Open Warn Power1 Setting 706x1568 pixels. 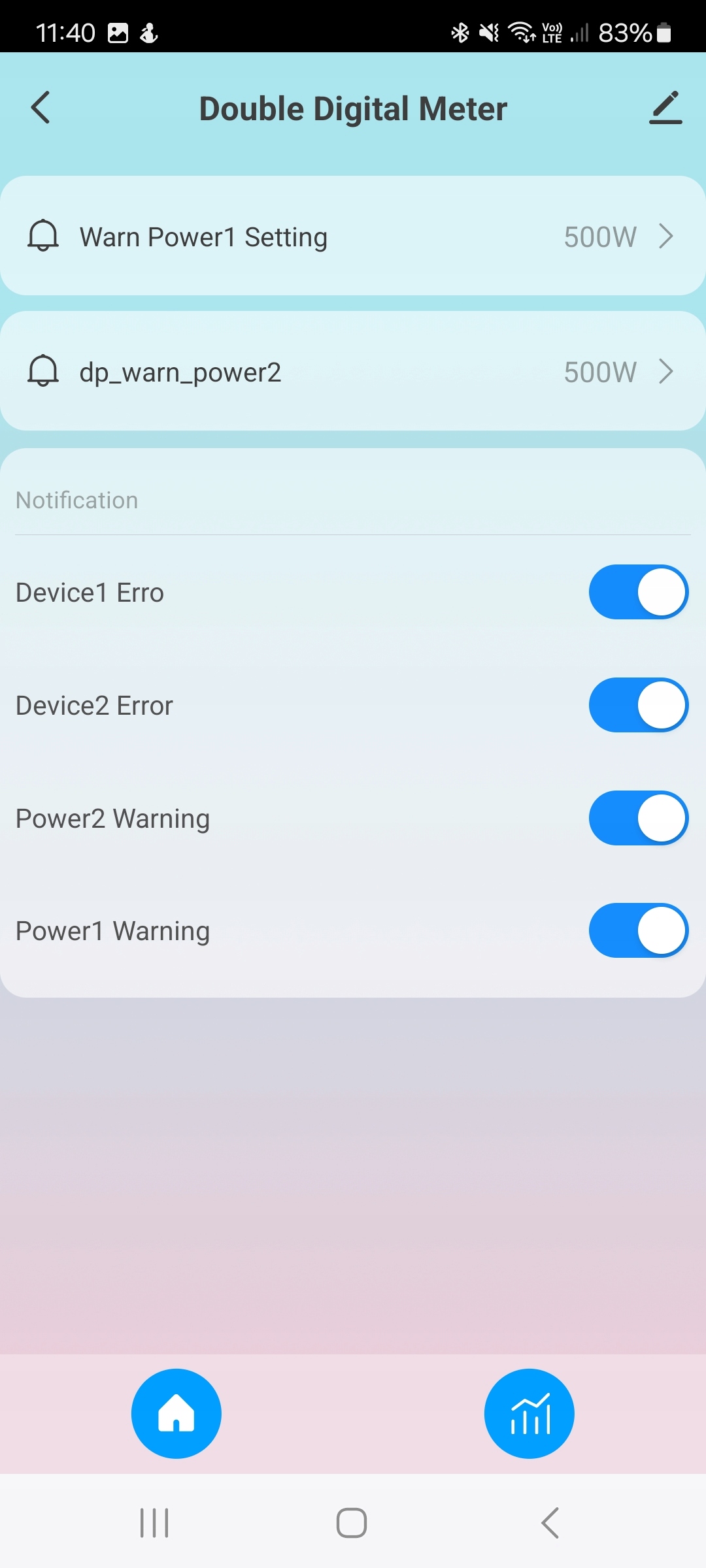(x=353, y=237)
